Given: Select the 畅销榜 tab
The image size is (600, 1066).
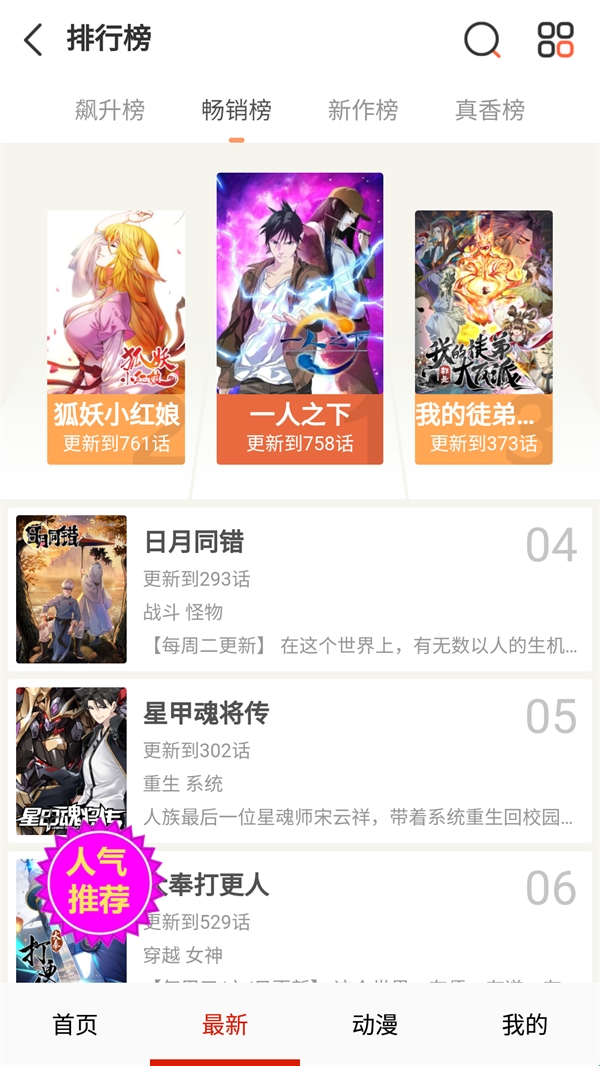Looking at the screenshot, I should pos(237,110).
